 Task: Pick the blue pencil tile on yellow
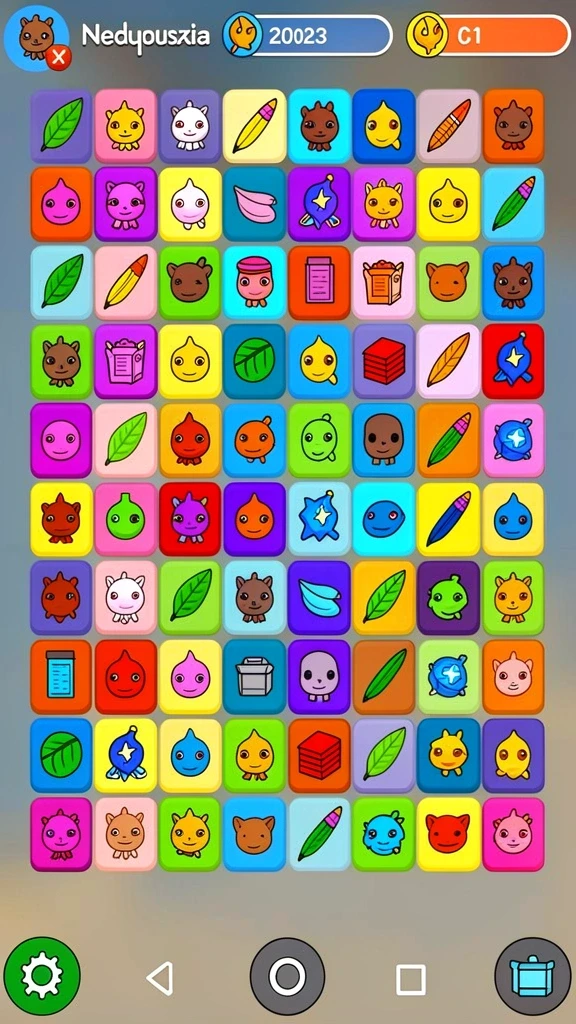(x=448, y=519)
